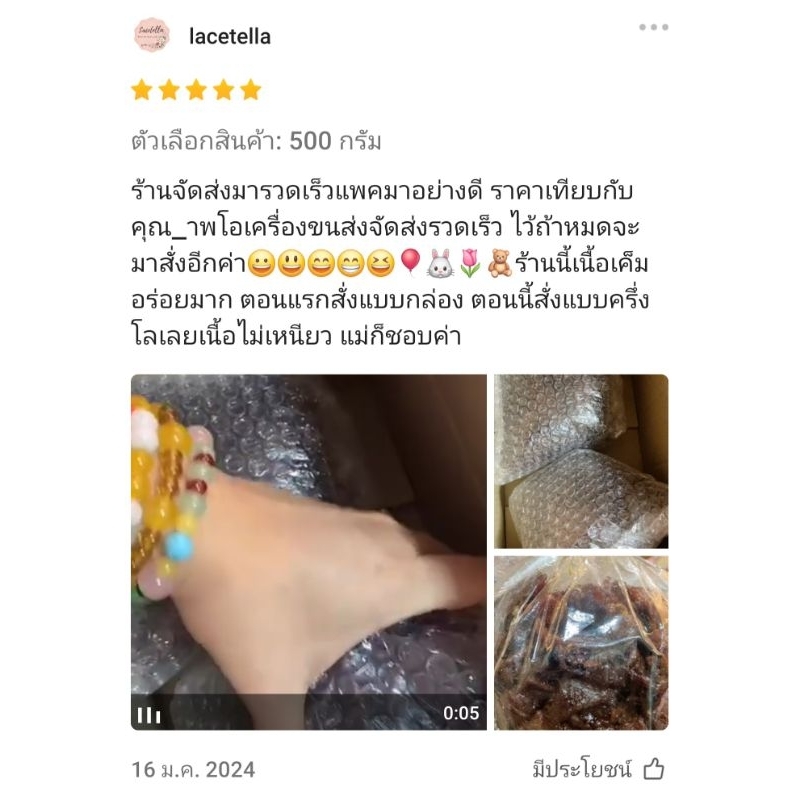The width and height of the screenshot is (800, 800).
Task: Open the photo of the food in a bag
Action: pyautogui.click(x=581, y=643)
